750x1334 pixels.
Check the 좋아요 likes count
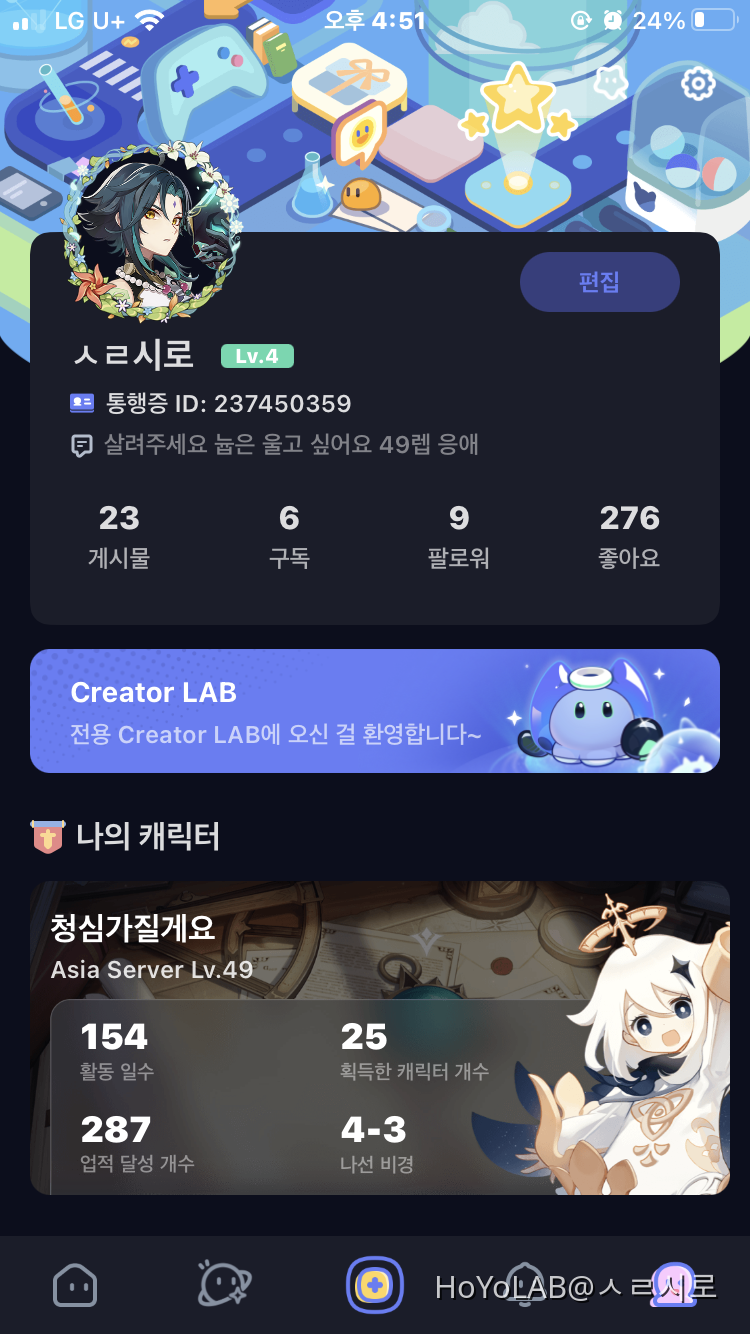point(630,530)
